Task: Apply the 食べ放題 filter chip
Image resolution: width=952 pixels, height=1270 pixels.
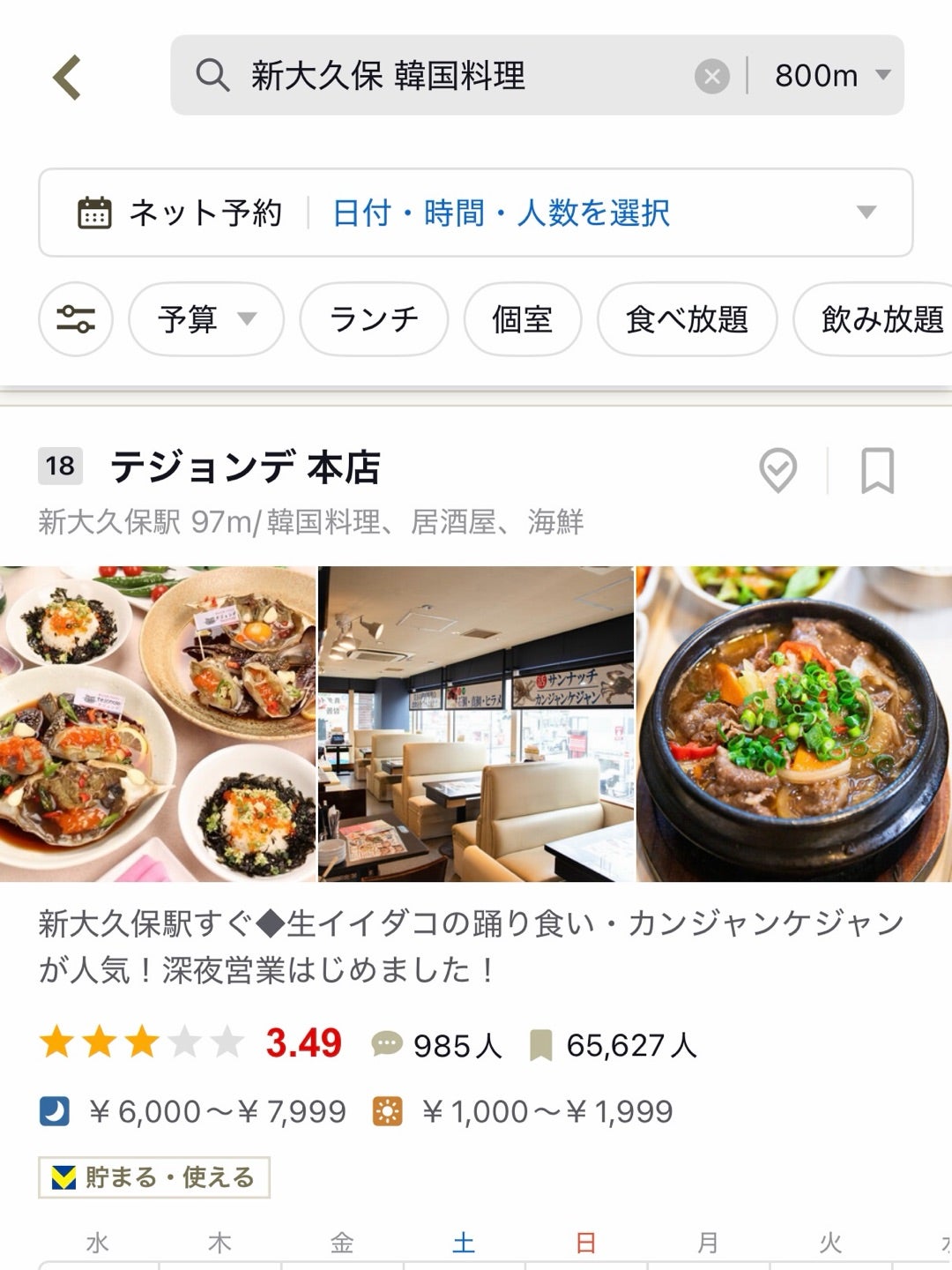Action: tap(687, 319)
